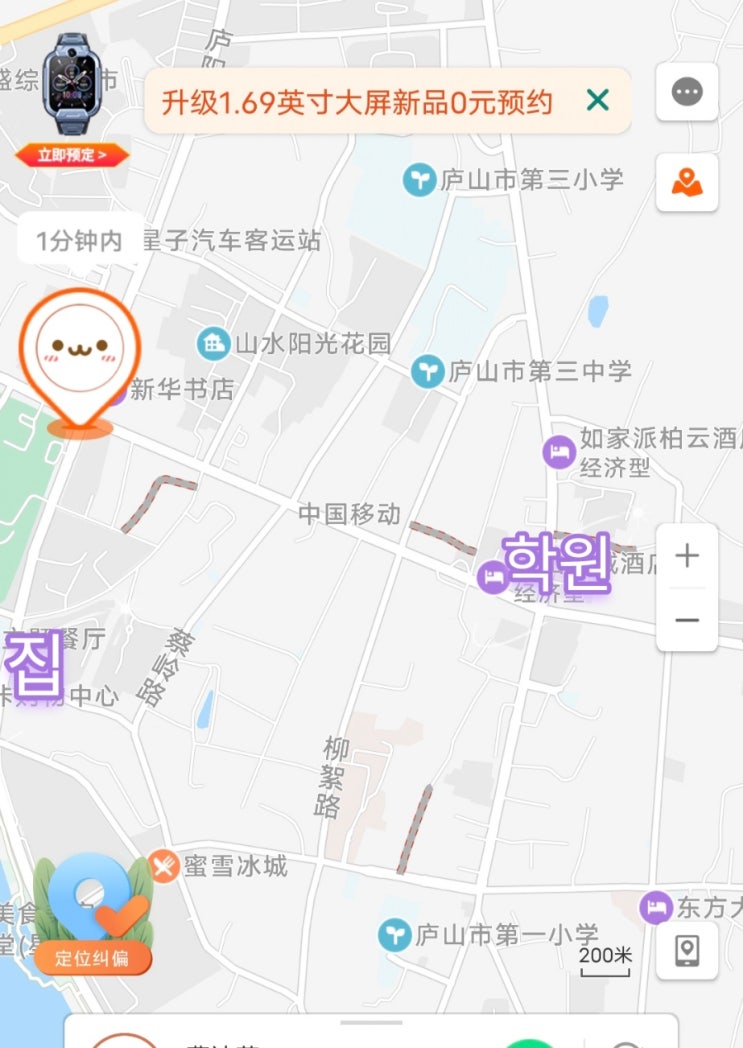743x1048 pixels.
Task: Open the orange map pin button
Action: pyautogui.click(x=687, y=182)
